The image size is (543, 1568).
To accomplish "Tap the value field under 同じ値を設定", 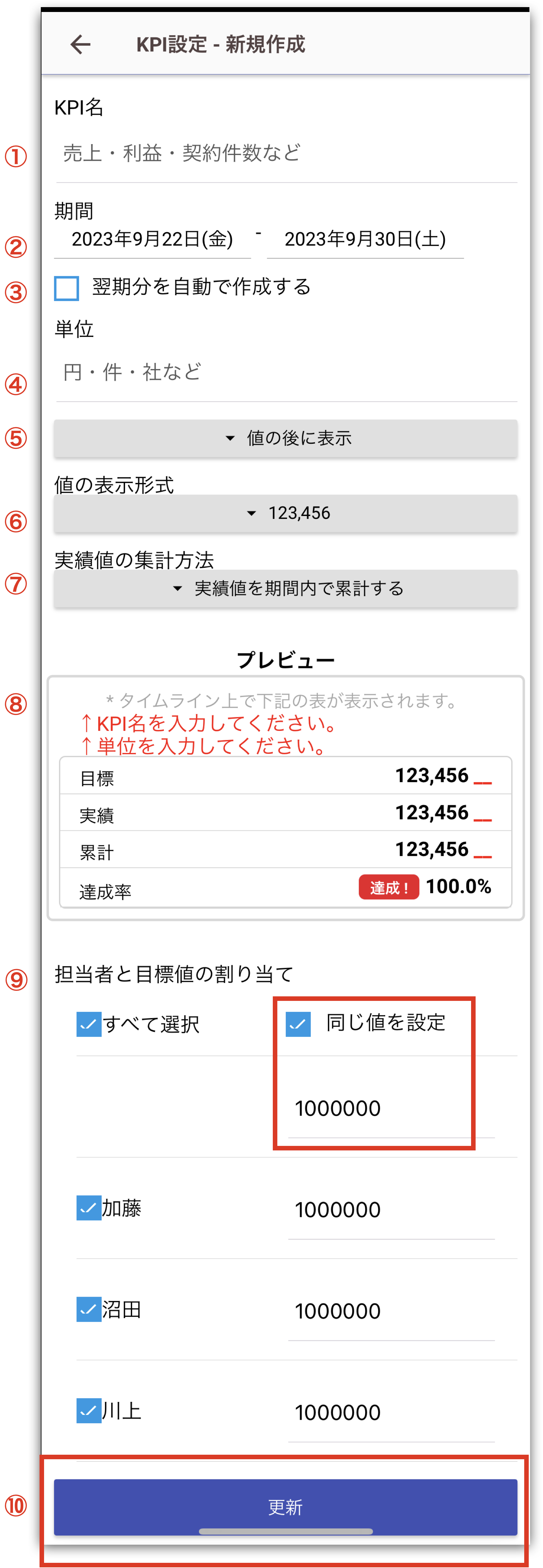I will (x=390, y=1108).
